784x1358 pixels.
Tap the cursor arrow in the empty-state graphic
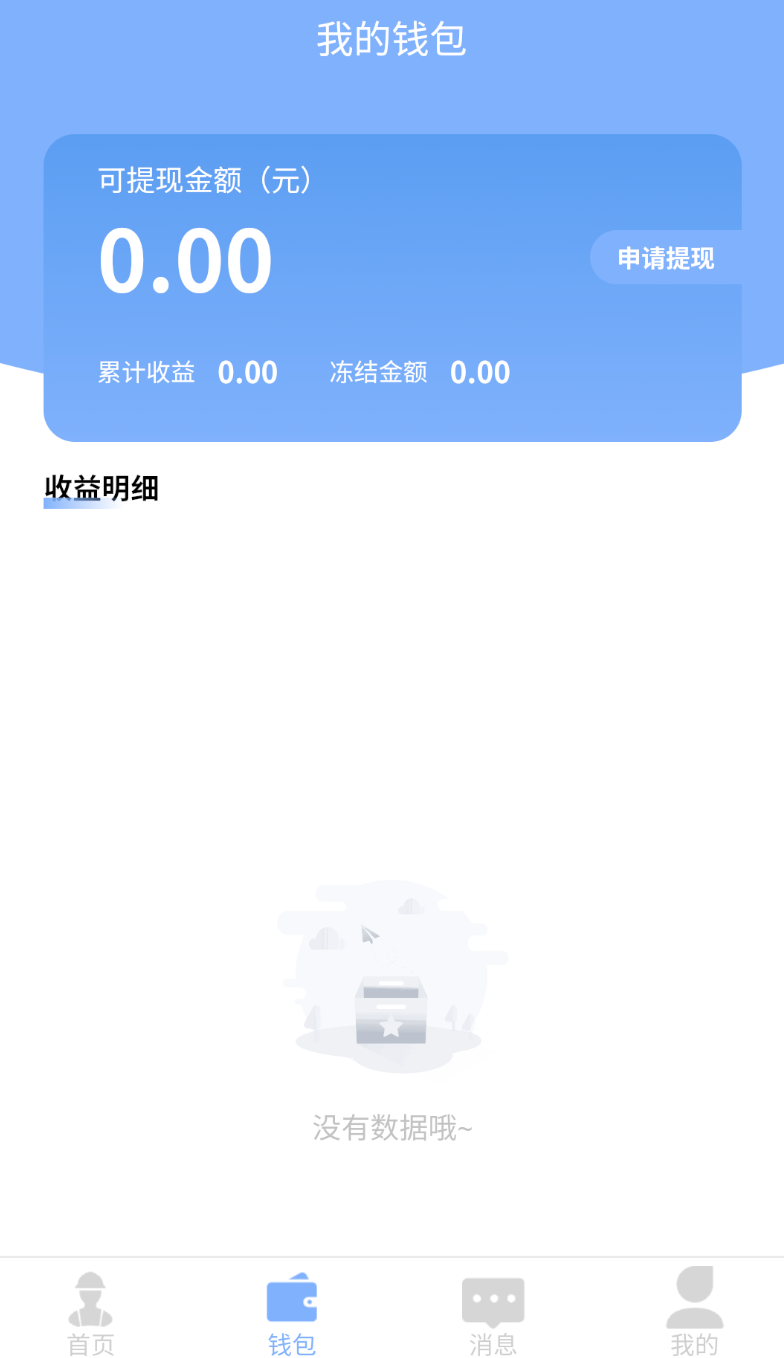click(369, 937)
